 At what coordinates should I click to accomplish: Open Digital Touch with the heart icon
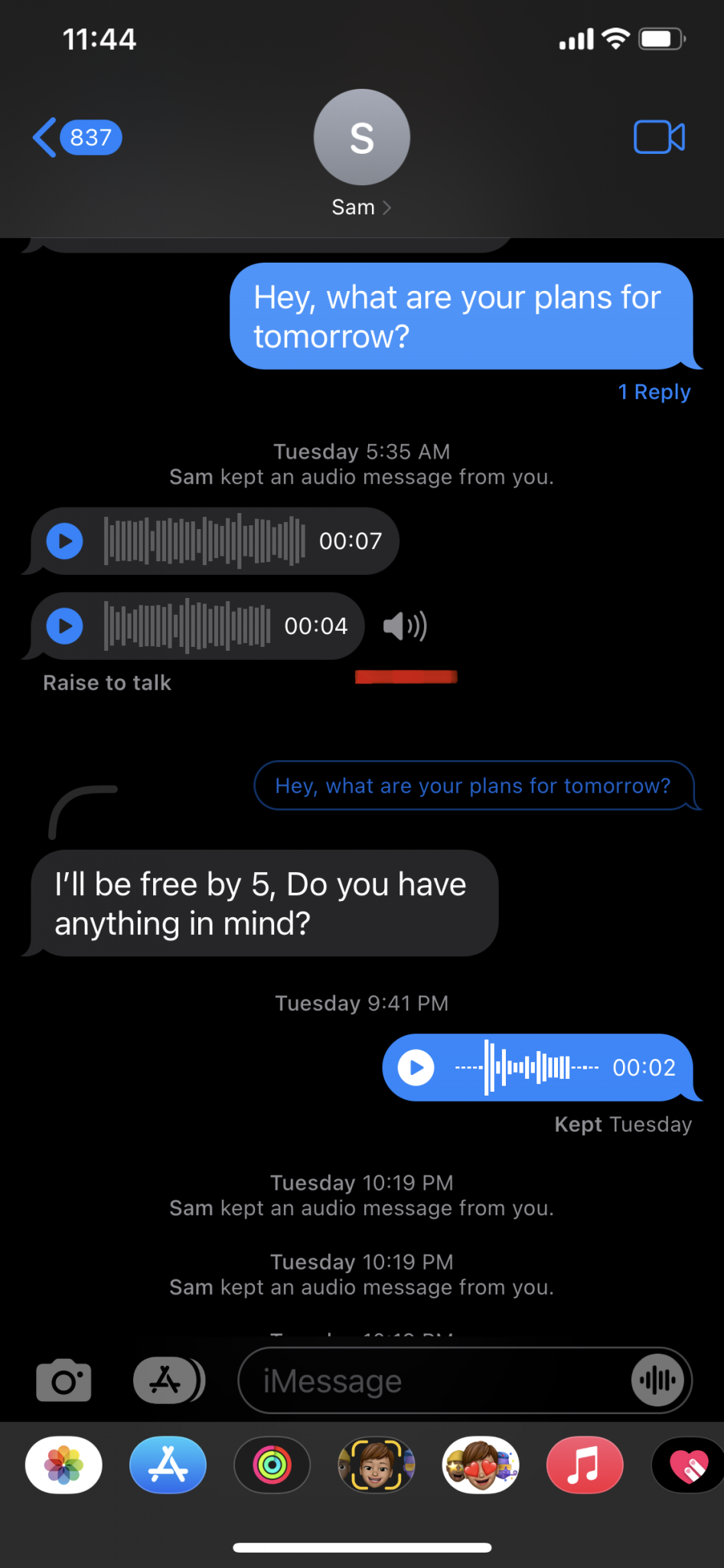tap(688, 1465)
